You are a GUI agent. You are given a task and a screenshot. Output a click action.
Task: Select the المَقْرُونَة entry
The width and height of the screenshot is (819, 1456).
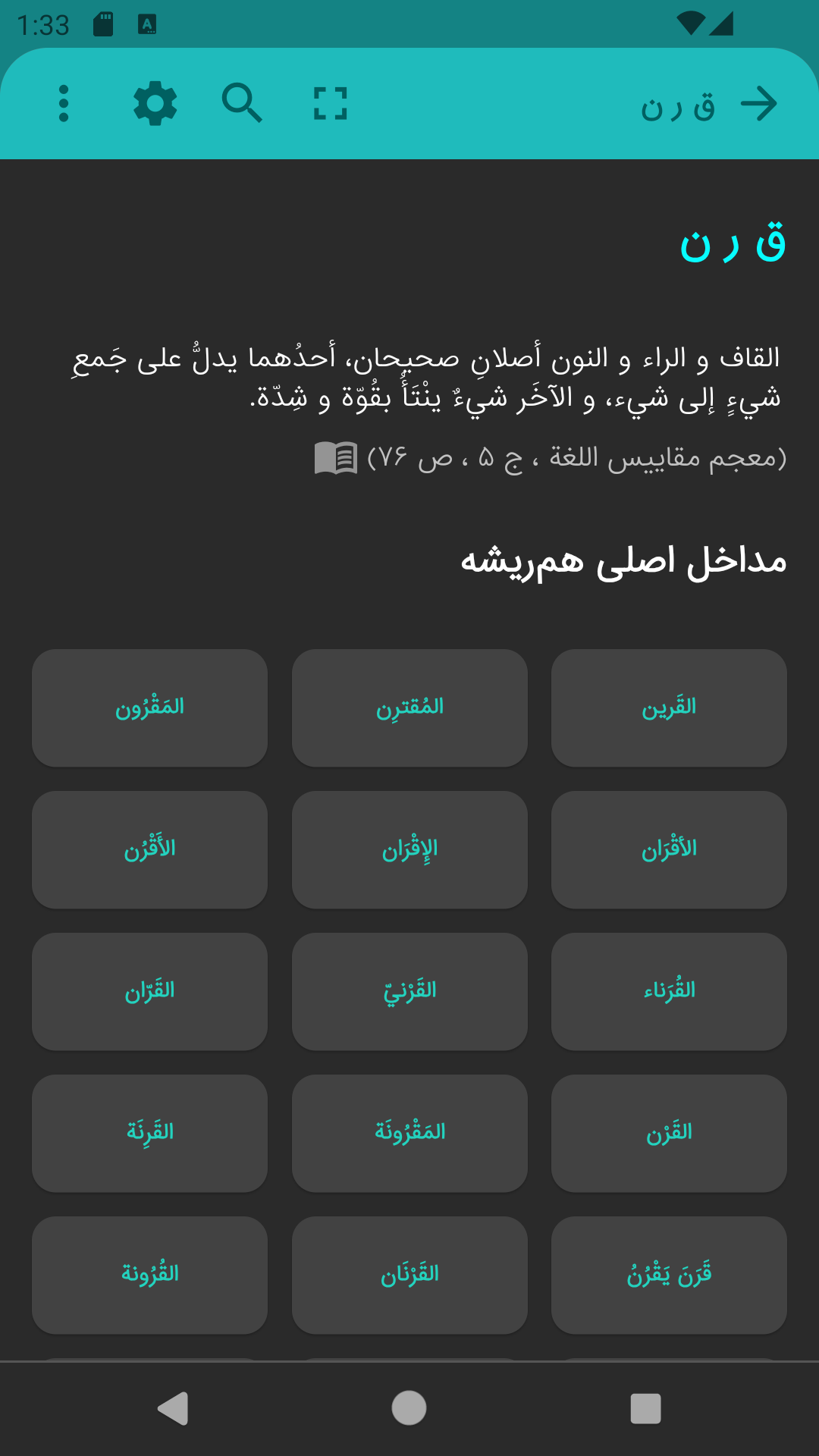click(x=409, y=1133)
